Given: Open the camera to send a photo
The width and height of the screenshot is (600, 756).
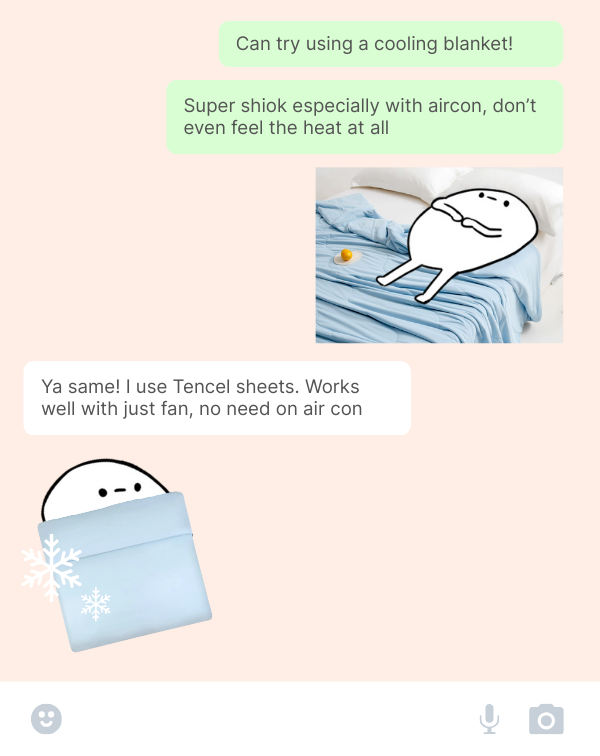Looking at the screenshot, I should [x=546, y=719].
